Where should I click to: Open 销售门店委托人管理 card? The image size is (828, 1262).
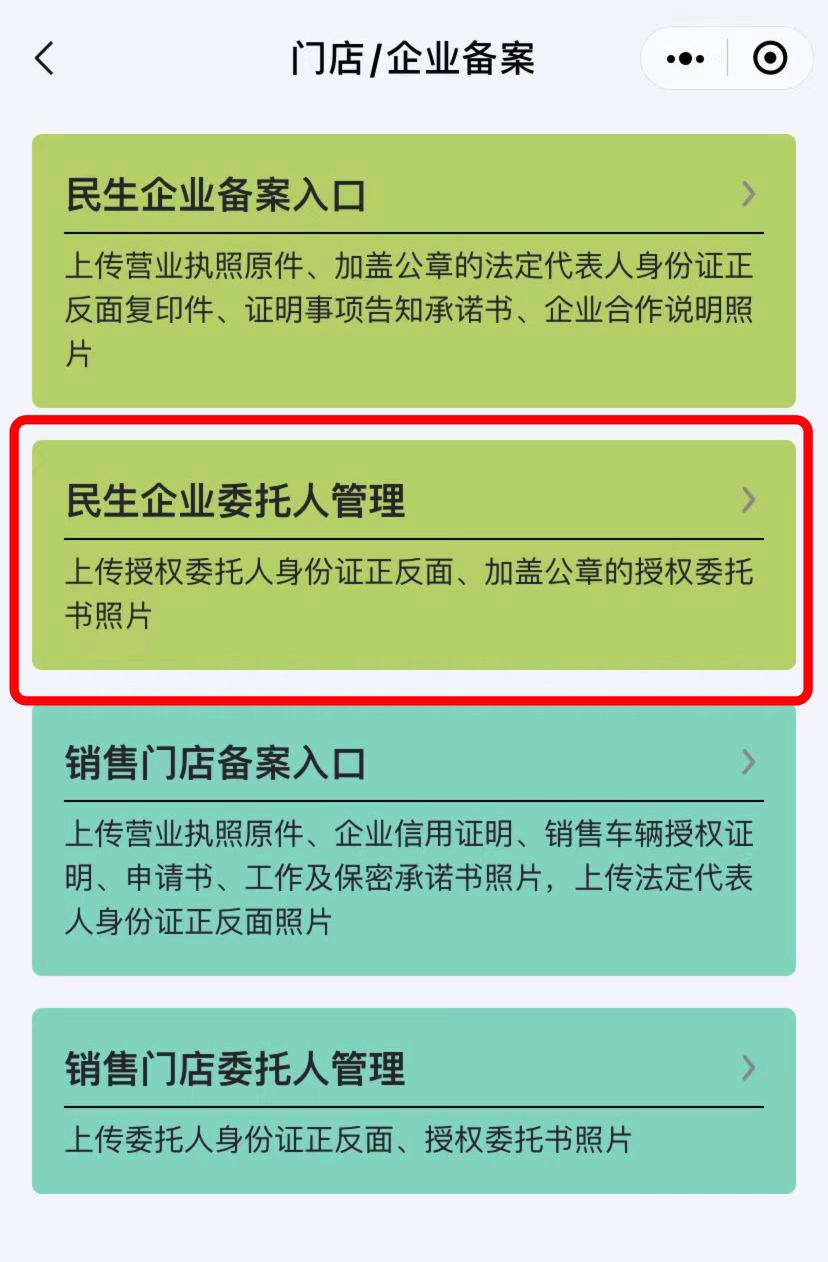(413, 1100)
